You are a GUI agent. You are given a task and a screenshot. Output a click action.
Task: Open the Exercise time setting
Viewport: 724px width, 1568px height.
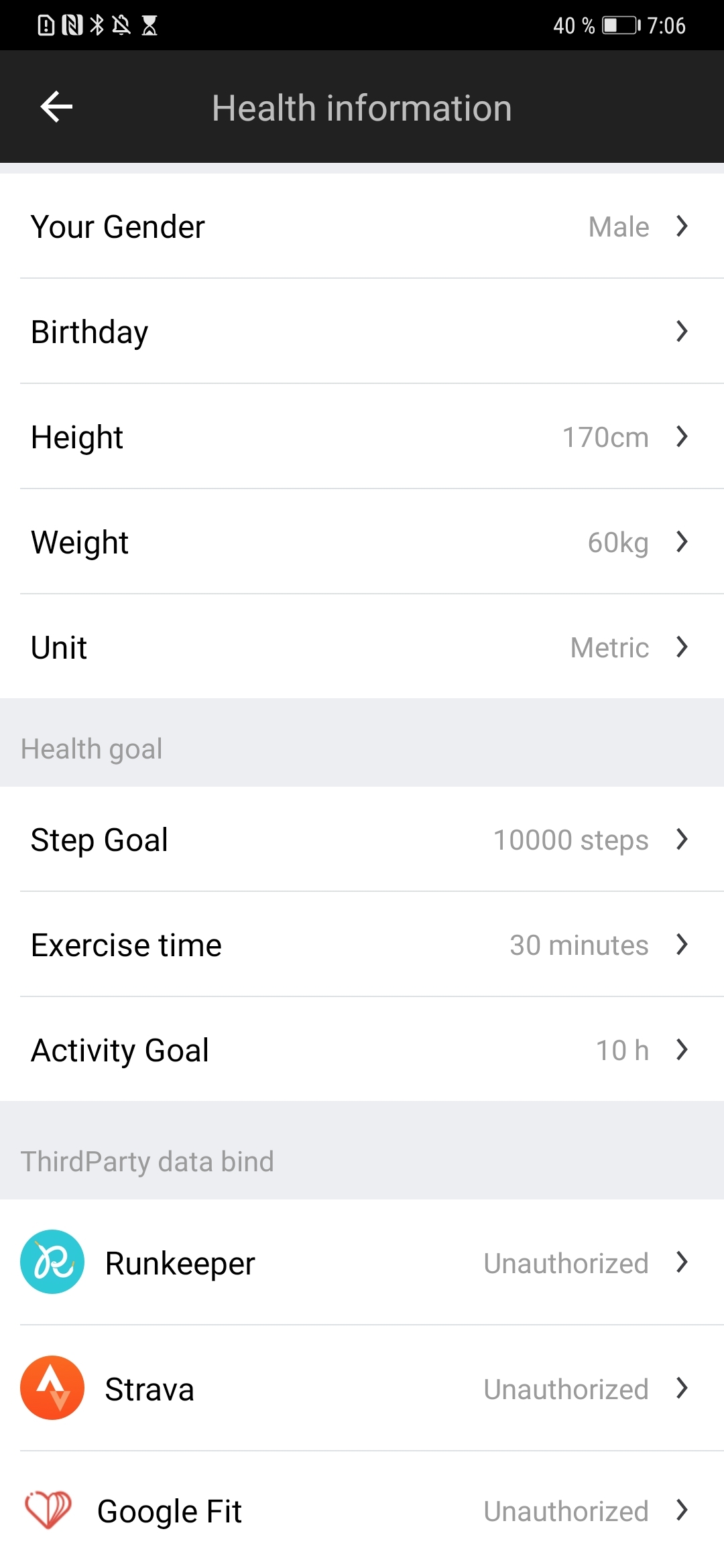pyautogui.click(x=362, y=945)
